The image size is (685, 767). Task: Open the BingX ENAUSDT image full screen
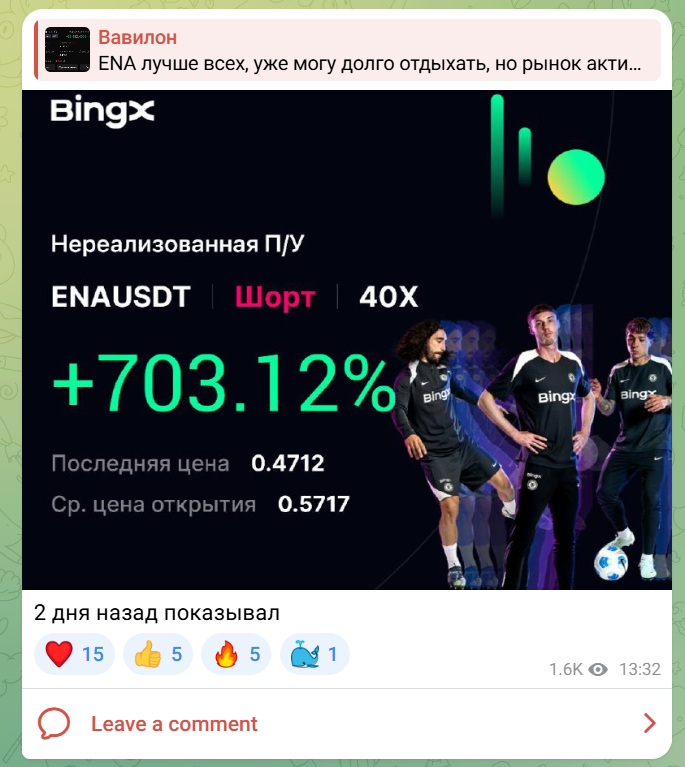click(346, 340)
